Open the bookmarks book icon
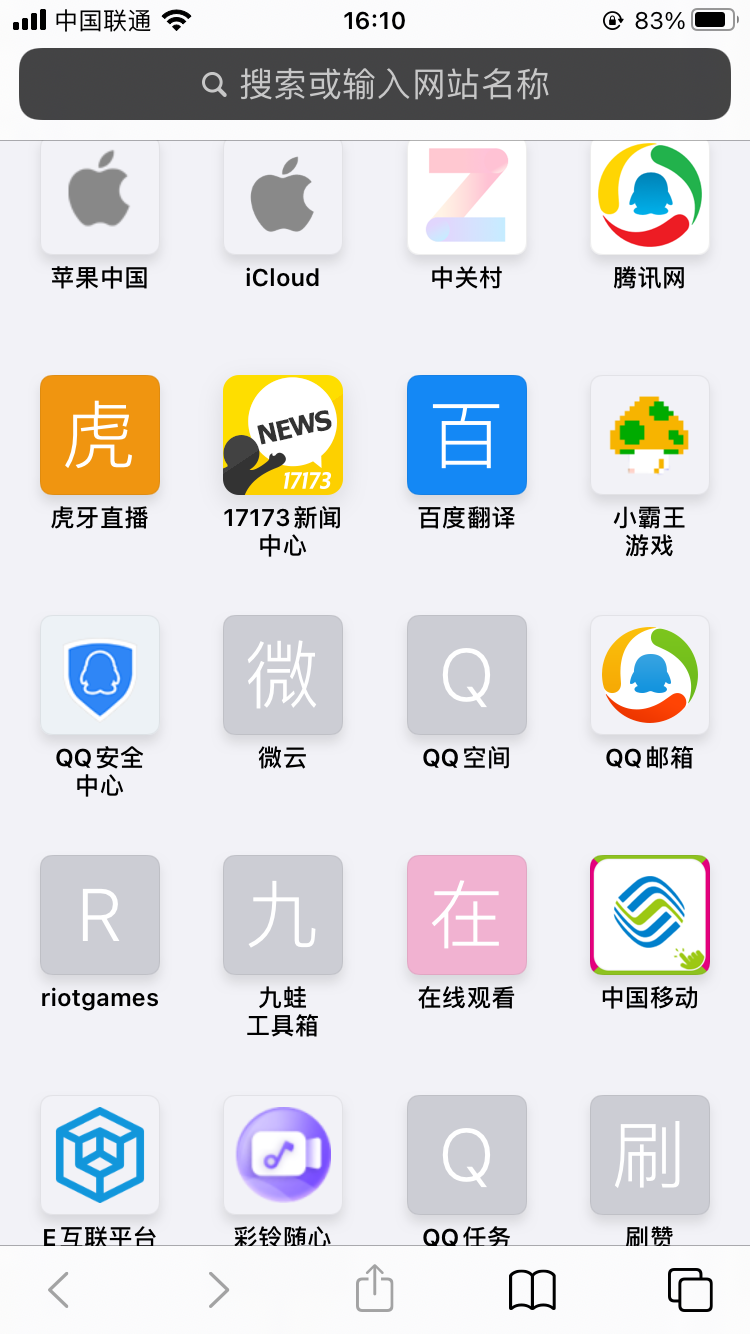Image resolution: width=750 pixels, height=1334 pixels. click(532, 1289)
